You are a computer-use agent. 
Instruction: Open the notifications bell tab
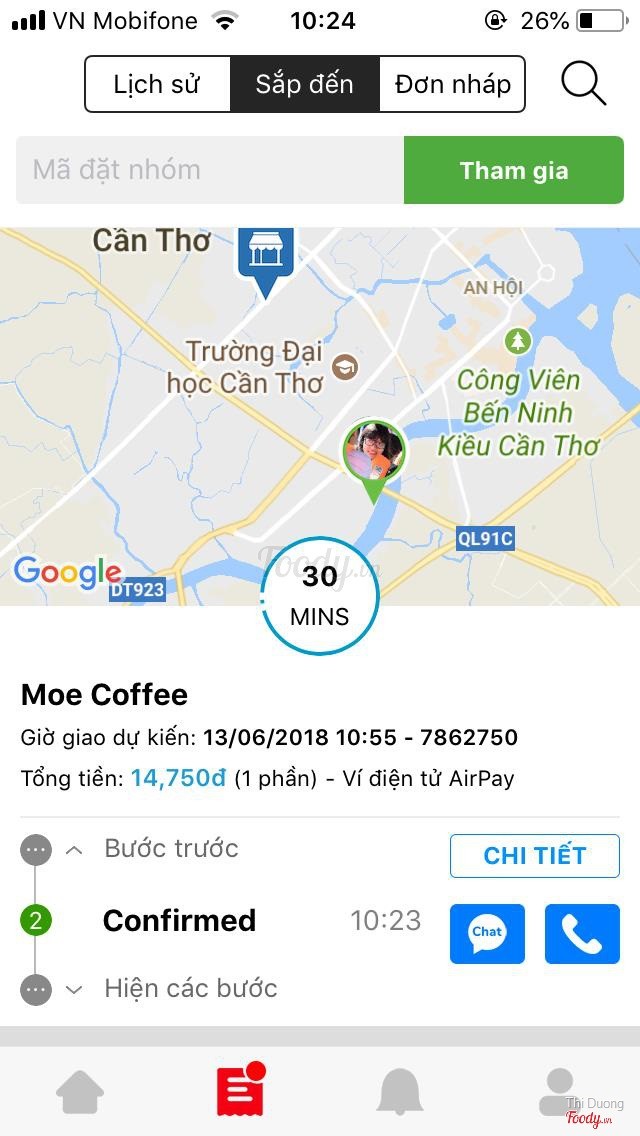[399, 1091]
